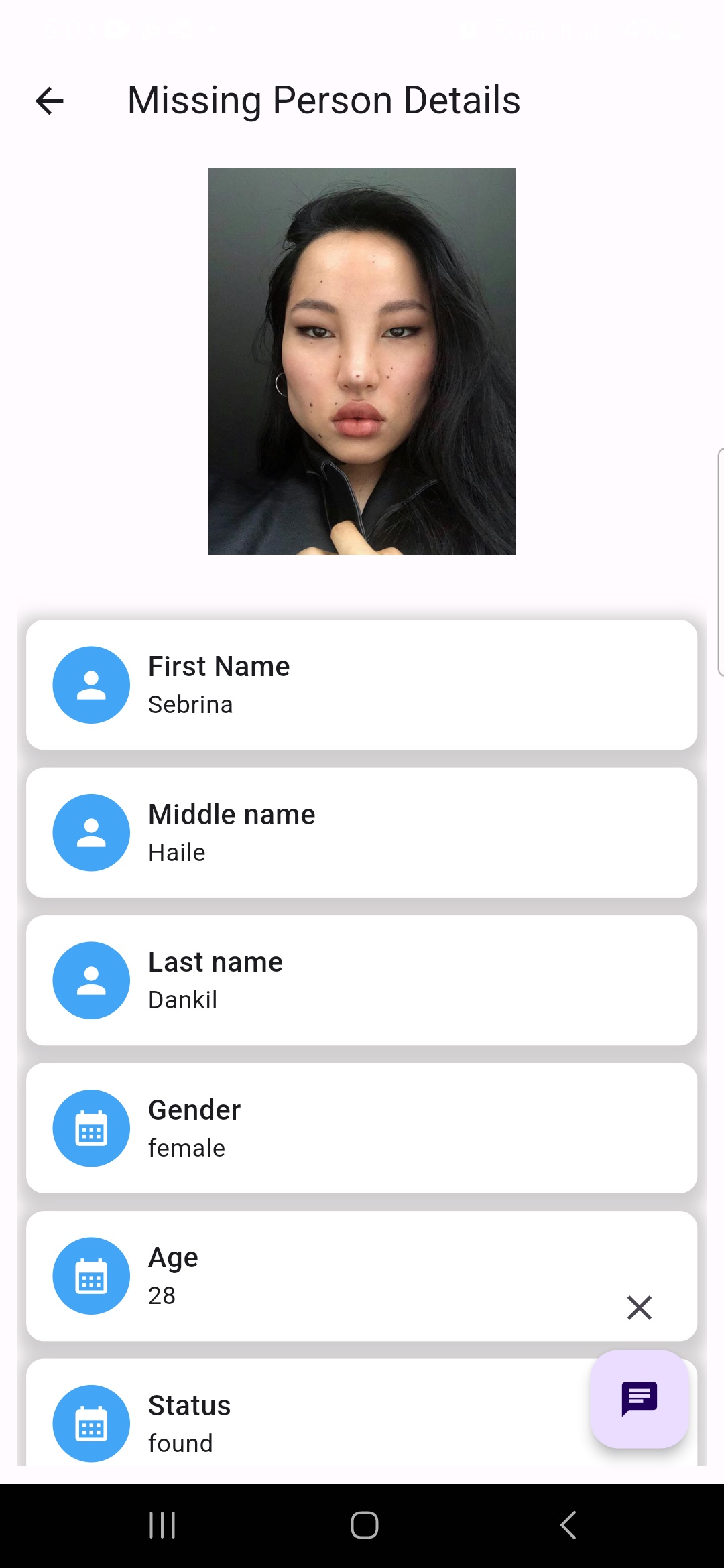Tap the X close icon above chat button
The width and height of the screenshot is (724, 1568).
coord(639,1307)
